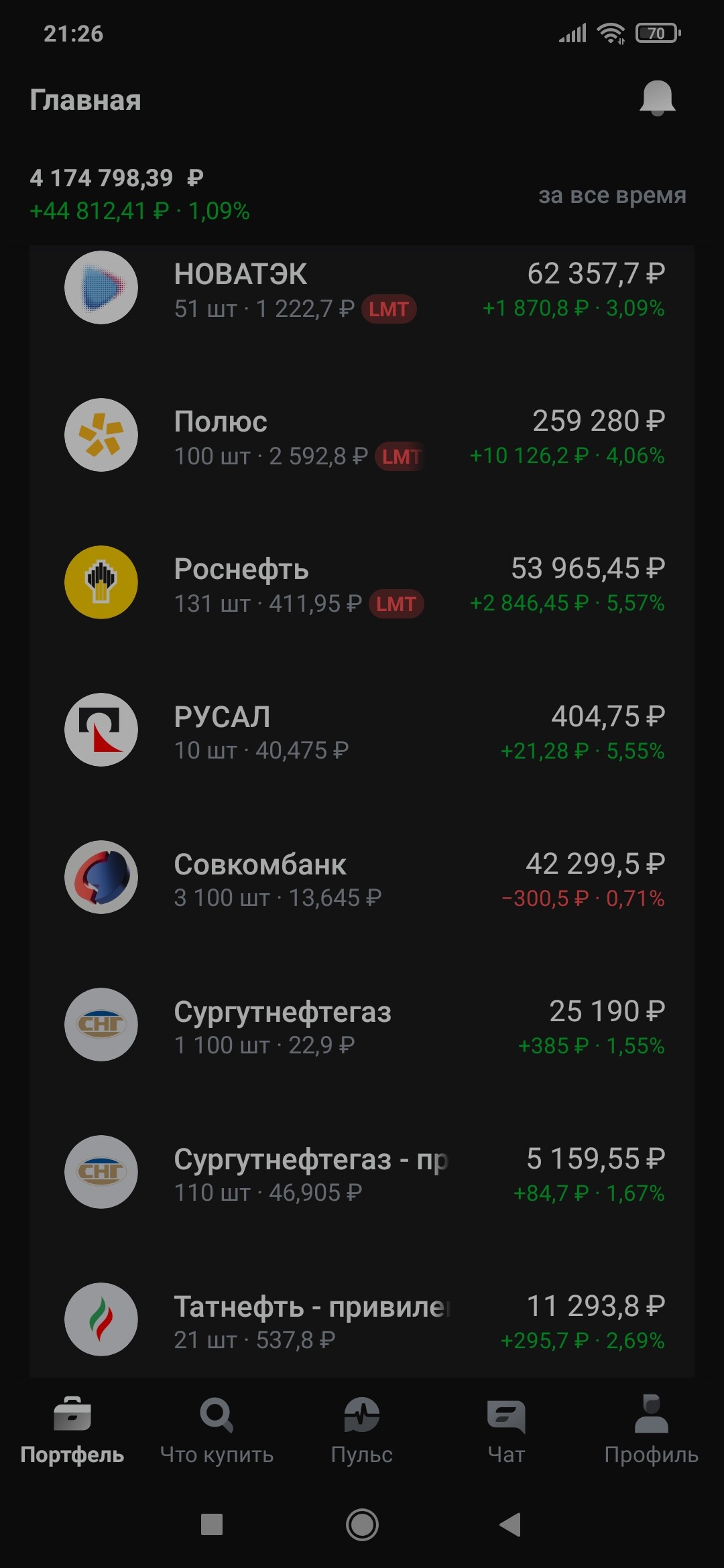
Task: Tap the system back button
Action: point(511,1524)
